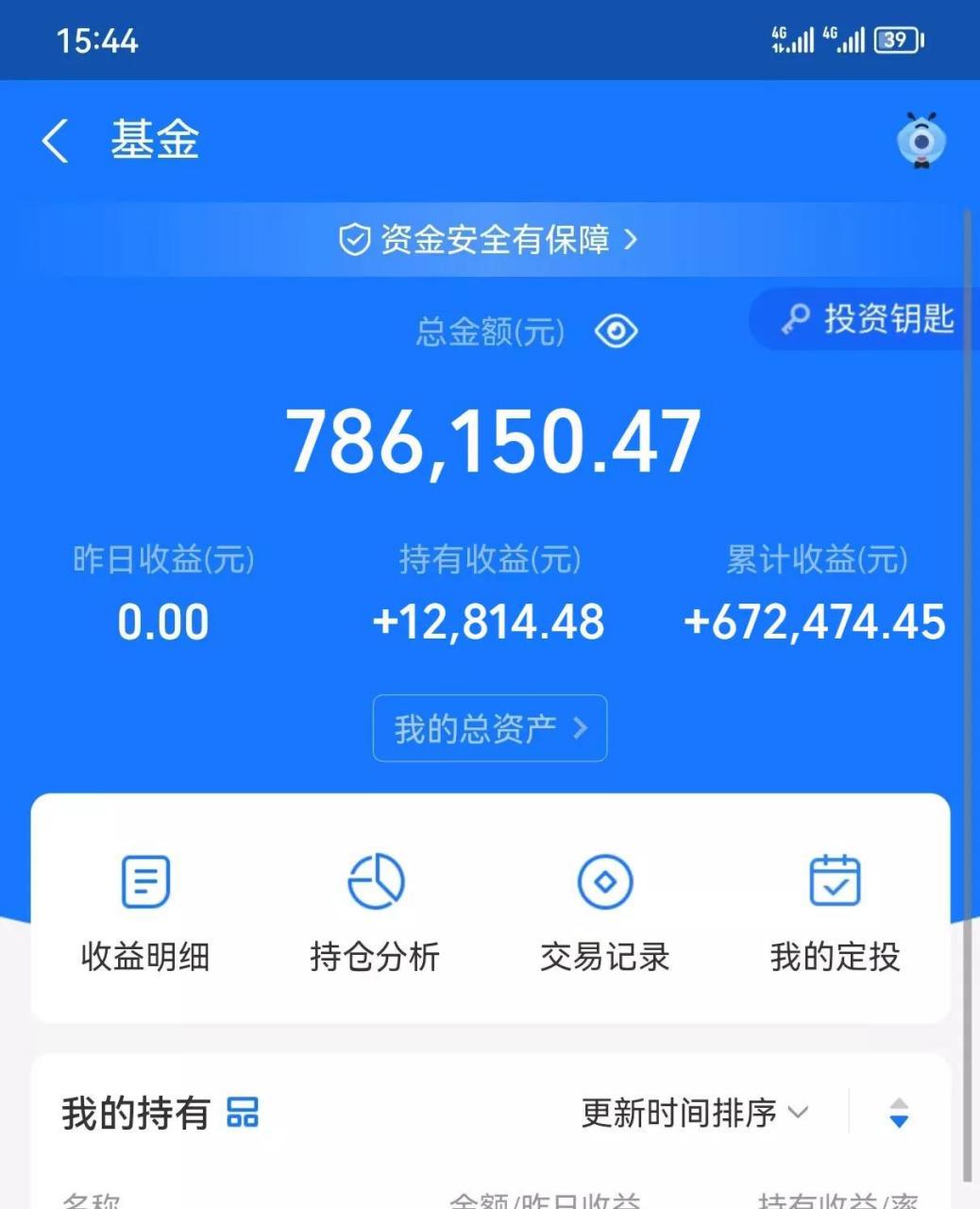Toggle visibility of total amount with eye icon
The height and width of the screenshot is (1209, 980).
616,331
